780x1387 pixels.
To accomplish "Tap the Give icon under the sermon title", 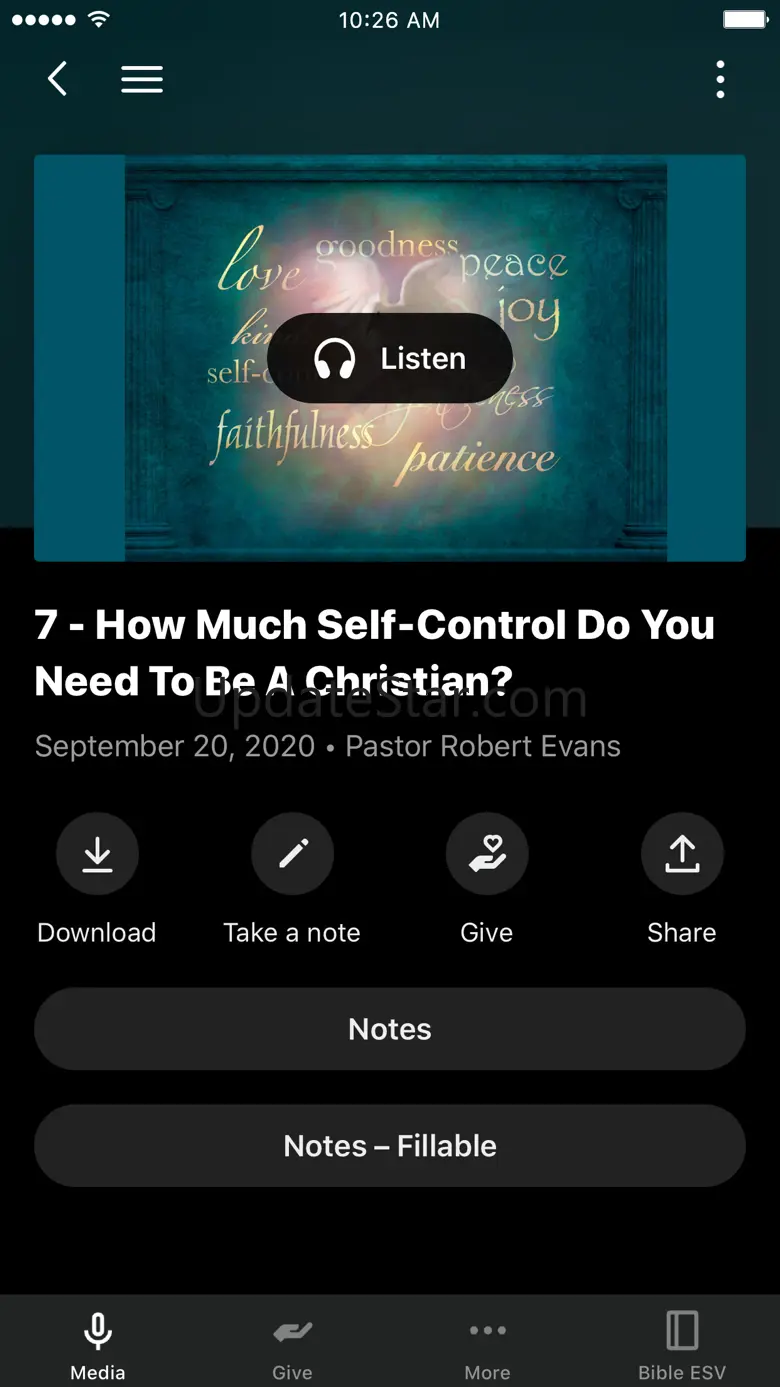I will click(x=487, y=854).
